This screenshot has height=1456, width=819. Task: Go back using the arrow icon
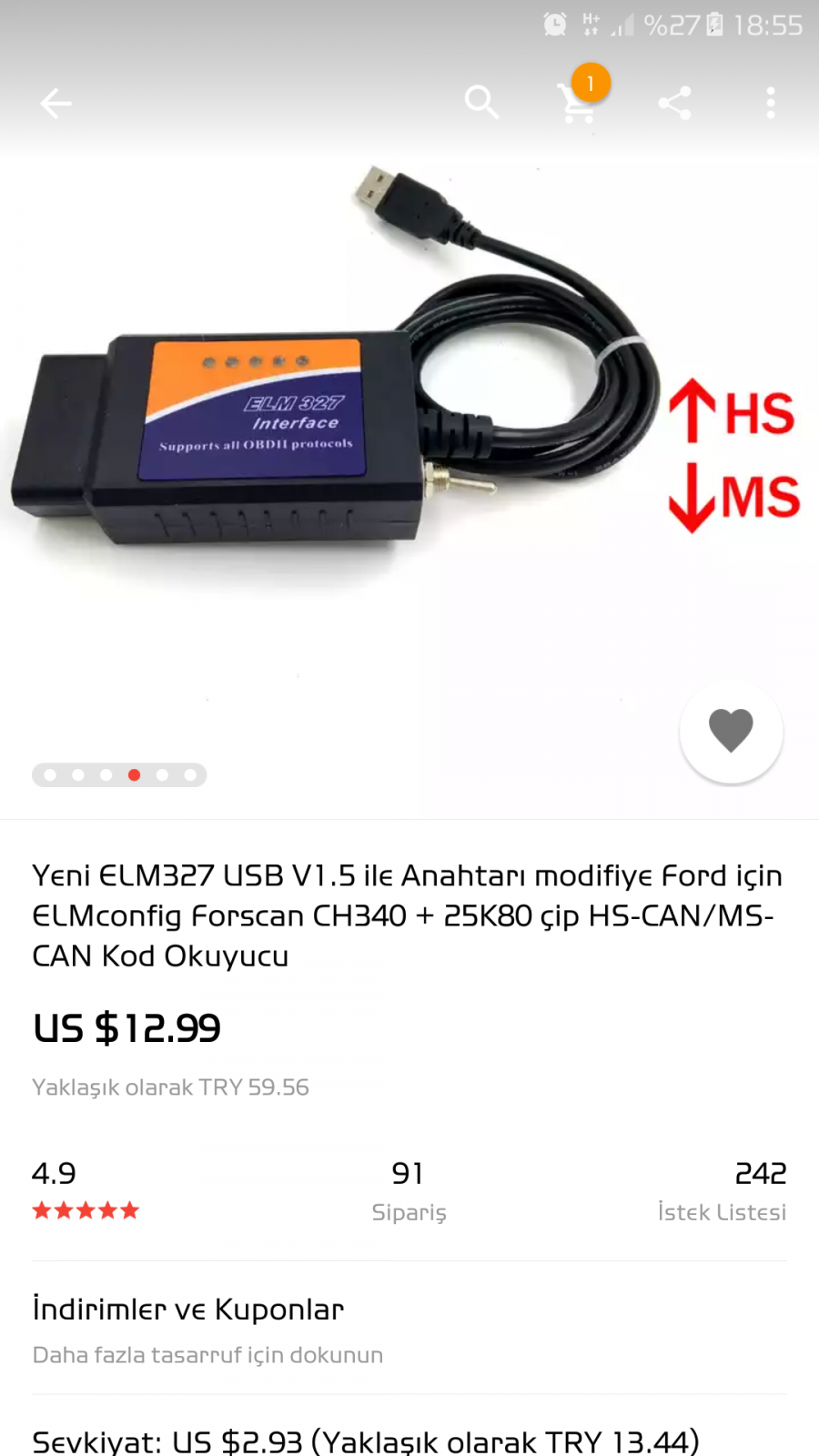56,103
